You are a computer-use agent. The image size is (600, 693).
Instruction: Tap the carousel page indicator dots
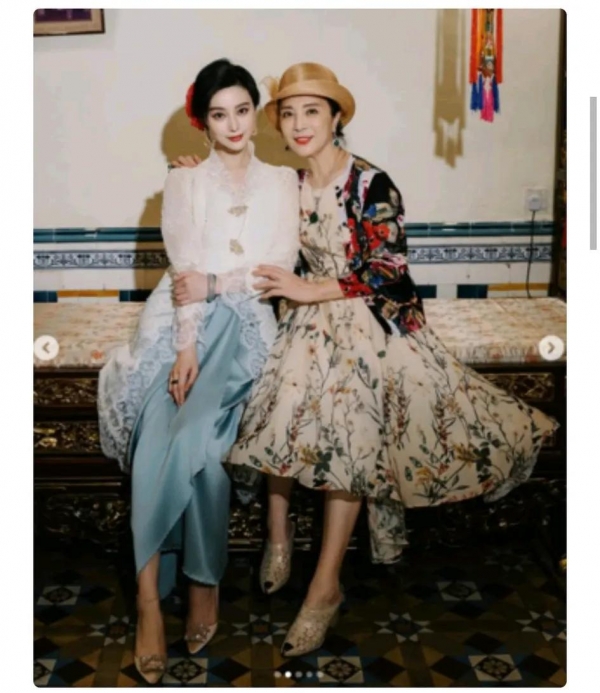[x=299, y=675]
